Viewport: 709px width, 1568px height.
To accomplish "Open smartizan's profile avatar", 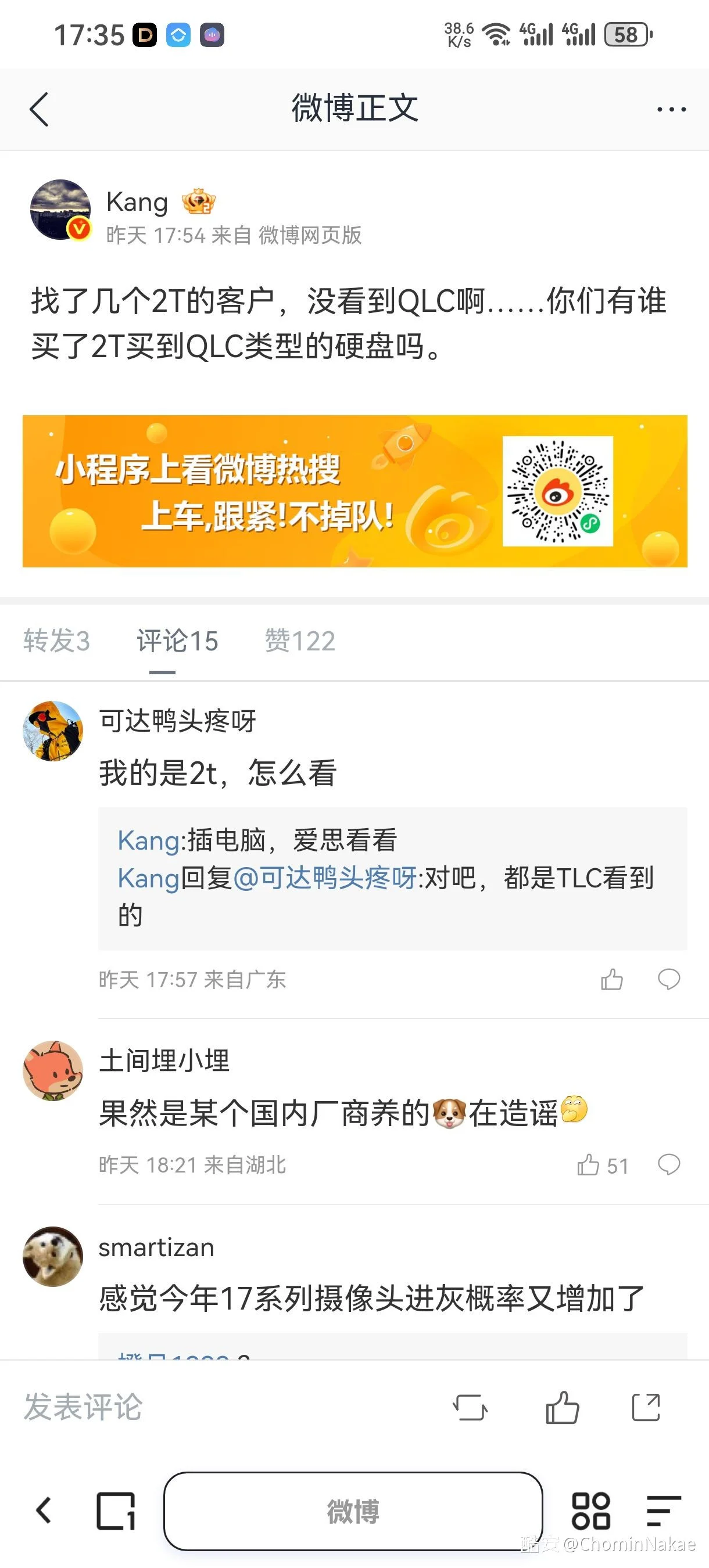I will click(53, 1256).
